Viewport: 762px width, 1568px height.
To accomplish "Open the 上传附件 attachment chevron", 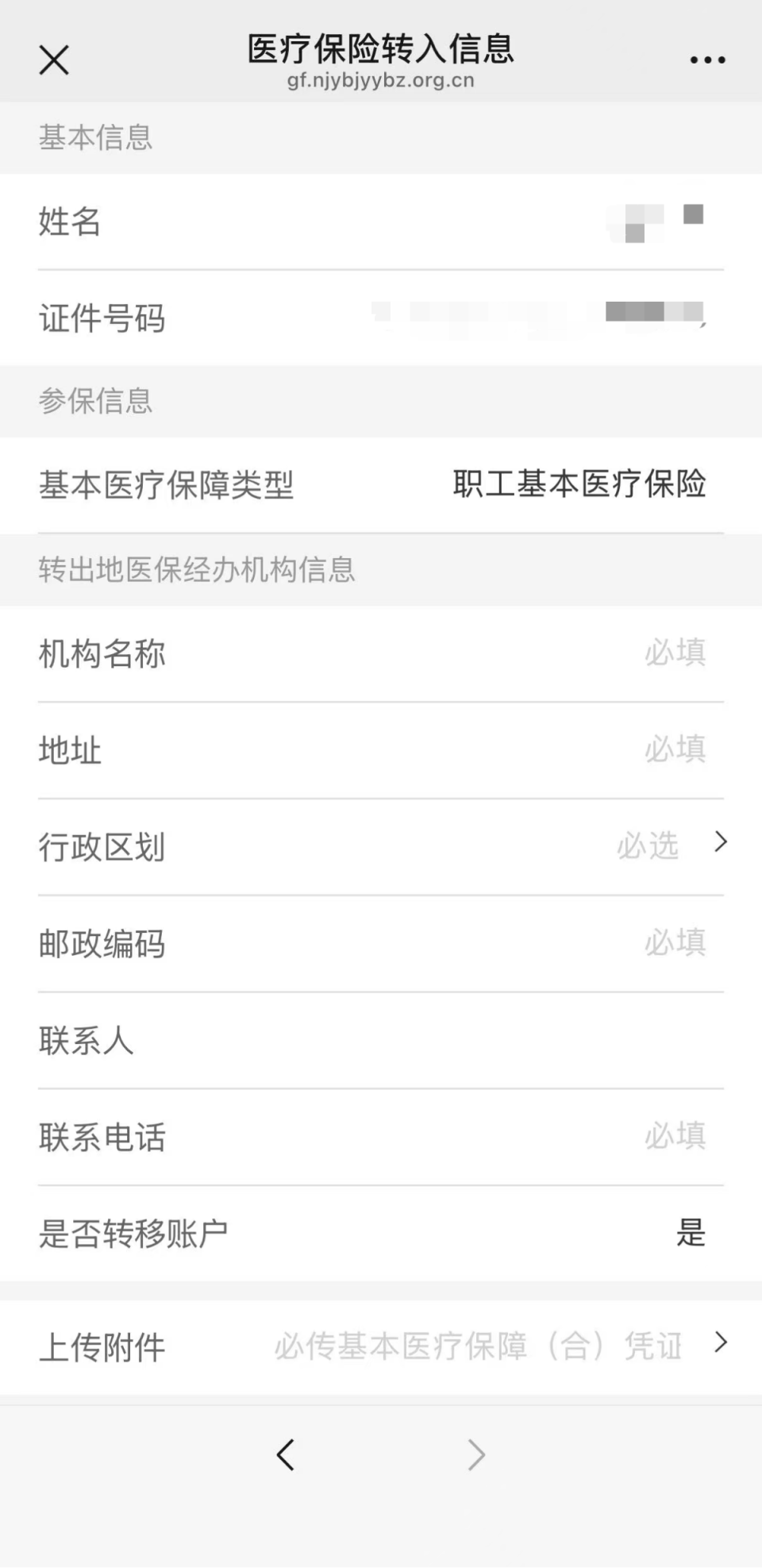I will tap(722, 1342).
